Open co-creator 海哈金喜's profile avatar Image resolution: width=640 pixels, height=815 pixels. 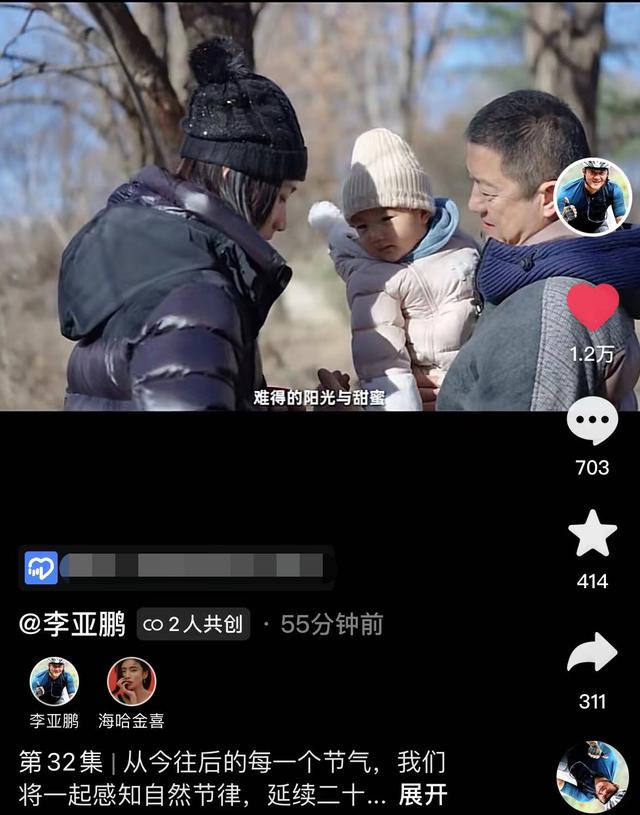click(131, 682)
